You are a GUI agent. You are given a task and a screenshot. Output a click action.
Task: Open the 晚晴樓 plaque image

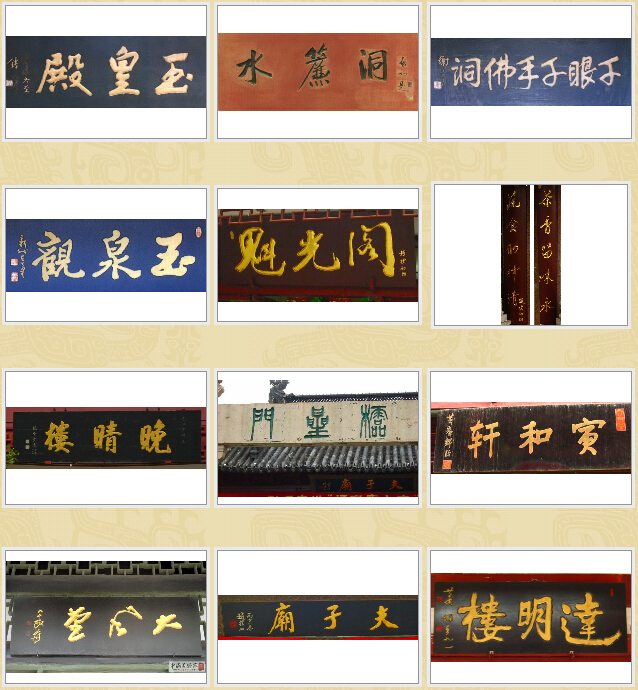106,438
